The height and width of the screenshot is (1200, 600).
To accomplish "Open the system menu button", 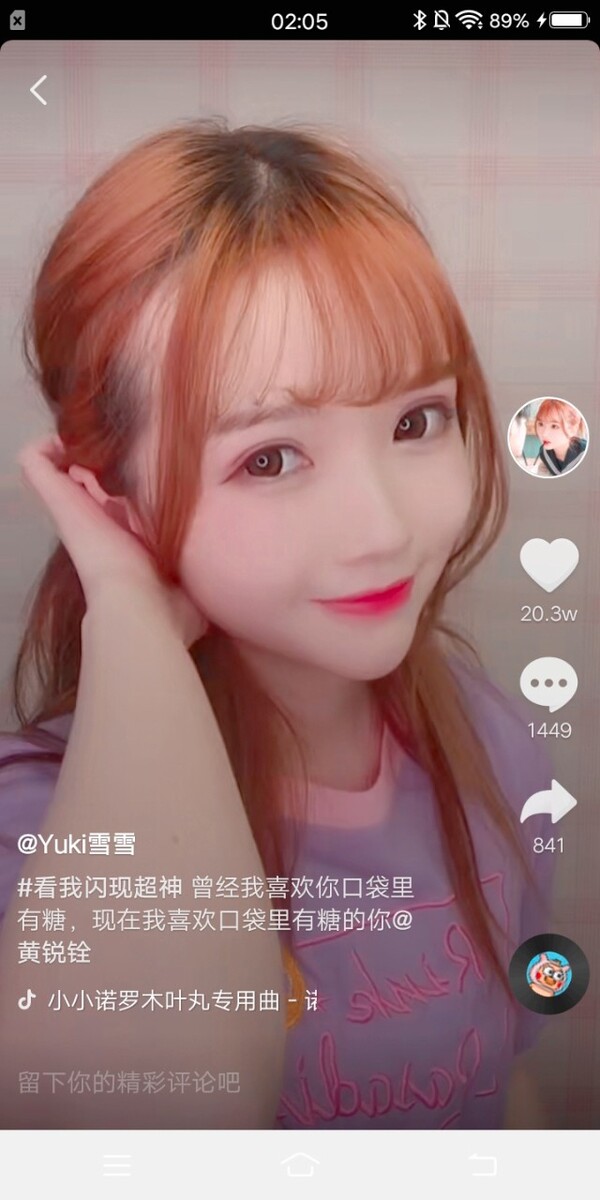I will click(117, 1164).
